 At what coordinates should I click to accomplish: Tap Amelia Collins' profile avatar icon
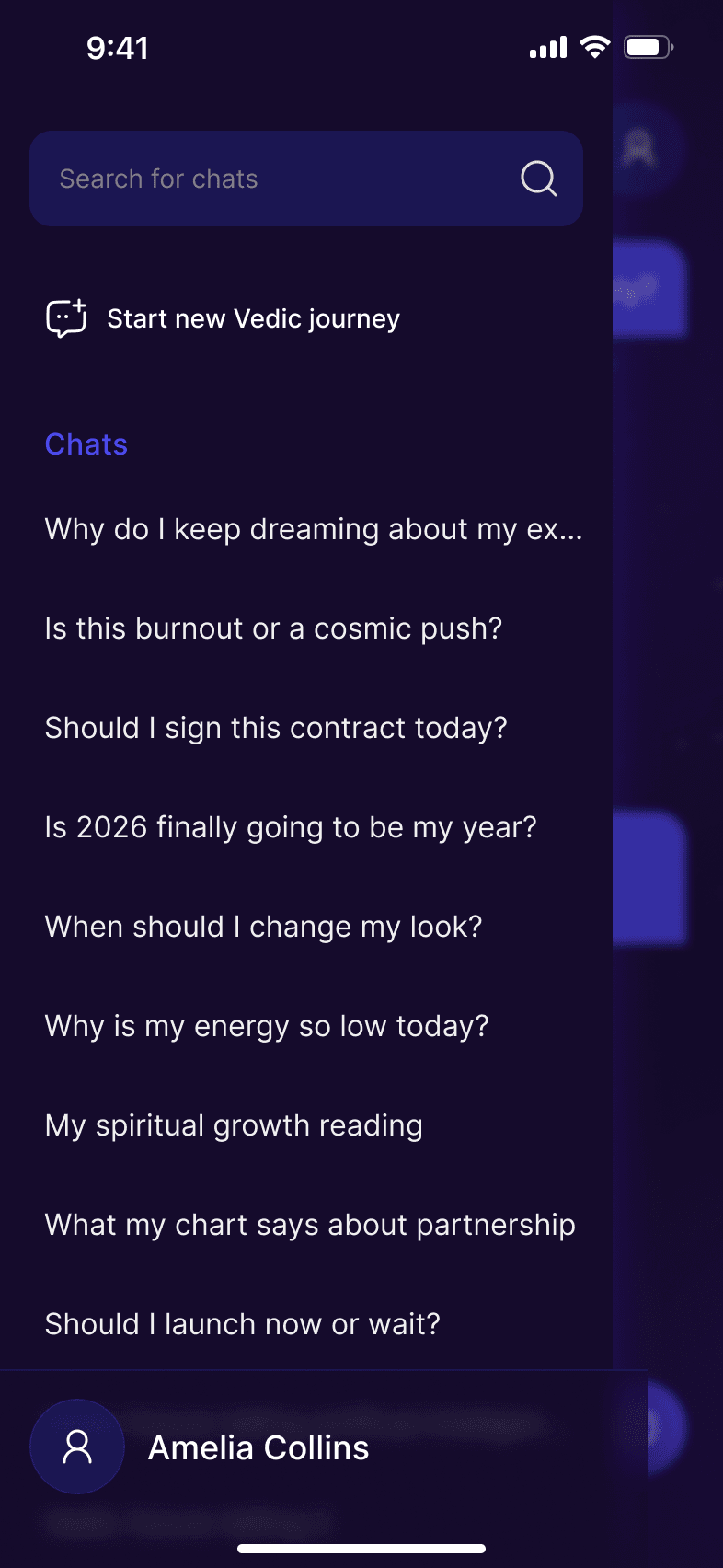[x=77, y=1447]
